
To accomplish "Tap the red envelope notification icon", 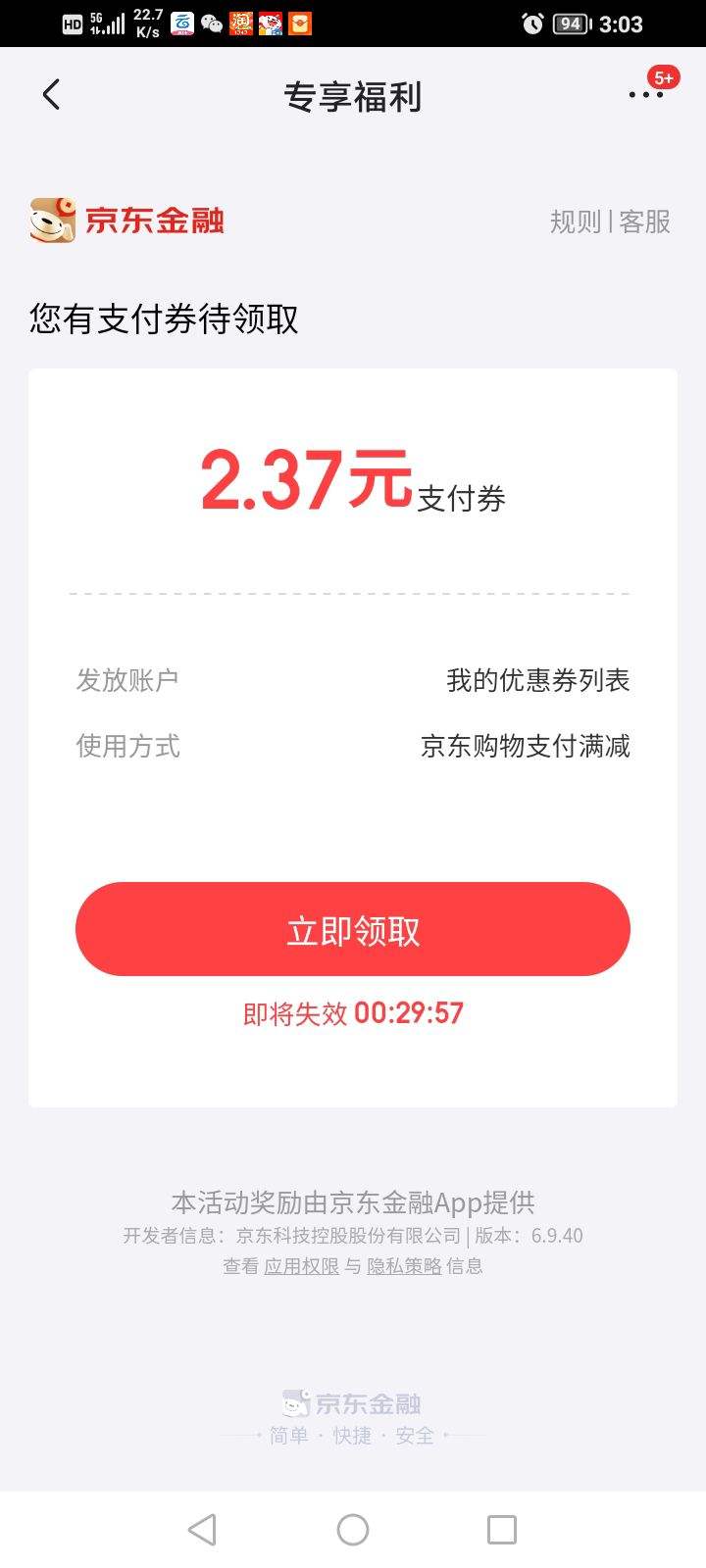I will [x=298, y=23].
